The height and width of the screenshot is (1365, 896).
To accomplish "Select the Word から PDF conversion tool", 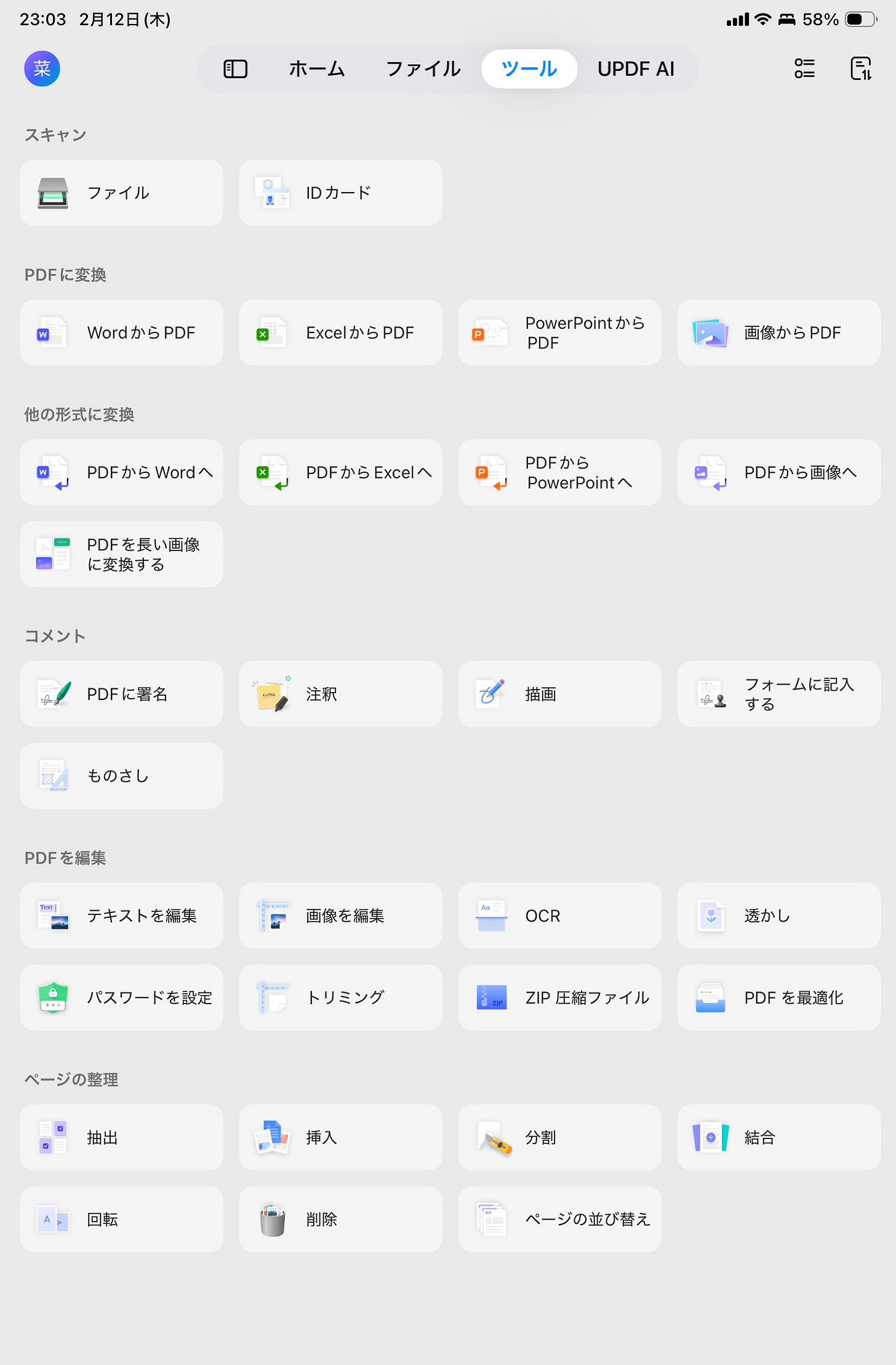I will pos(121,332).
